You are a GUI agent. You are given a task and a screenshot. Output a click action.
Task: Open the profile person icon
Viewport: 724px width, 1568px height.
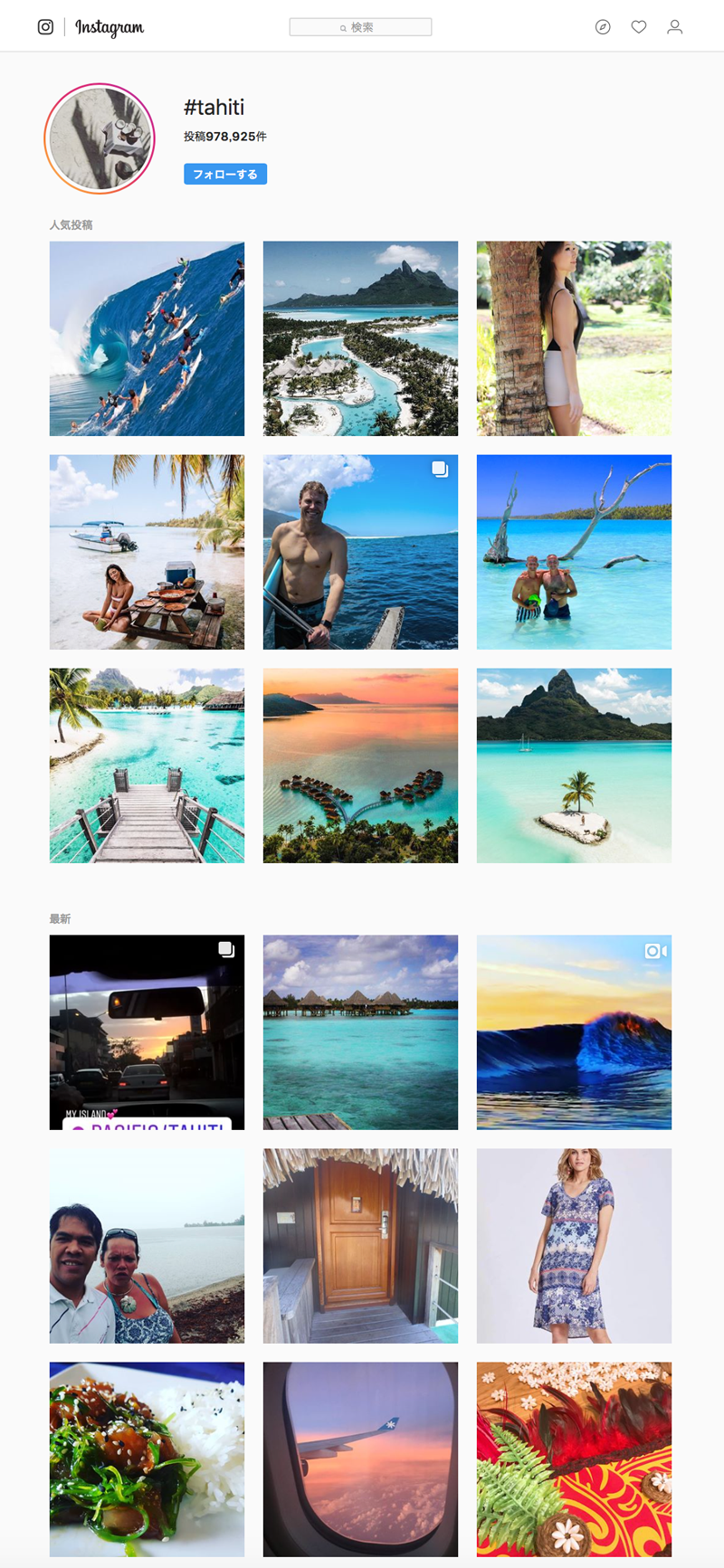(x=674, y=27)
